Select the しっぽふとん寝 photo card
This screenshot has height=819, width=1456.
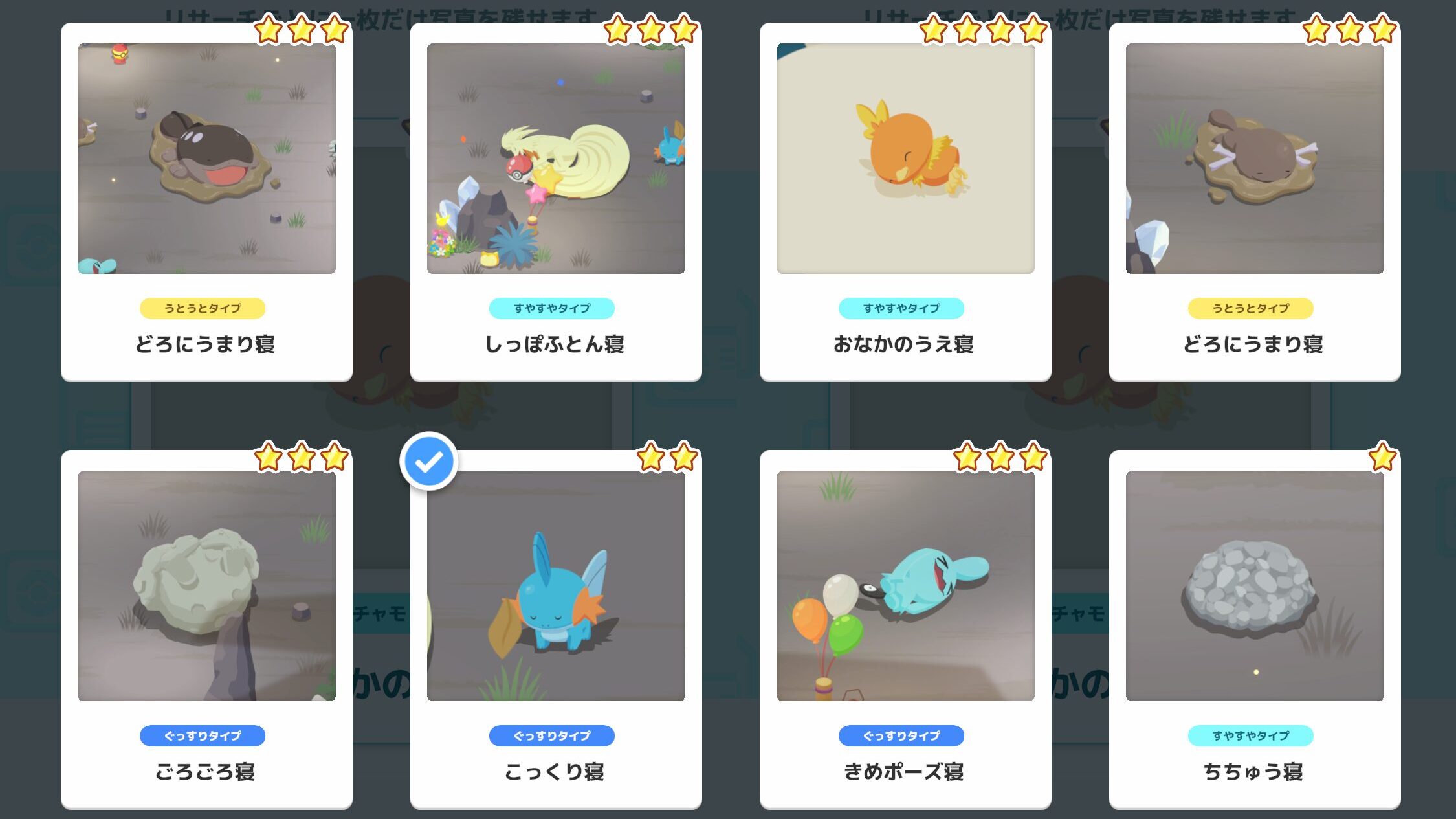click(556, 159)
